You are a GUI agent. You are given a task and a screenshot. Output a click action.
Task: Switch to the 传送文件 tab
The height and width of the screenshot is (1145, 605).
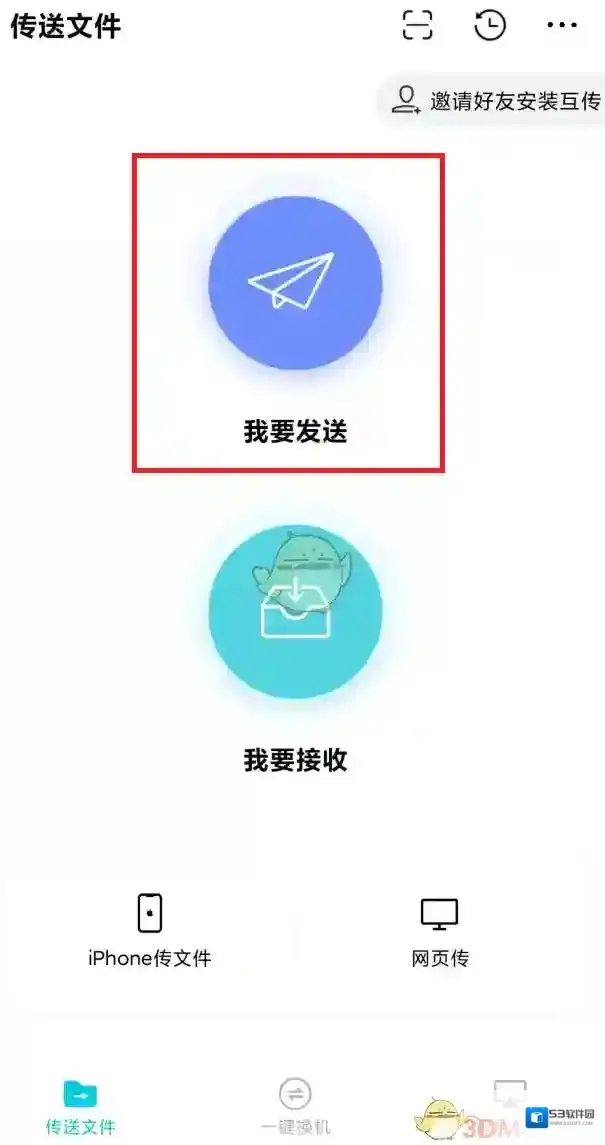click(80, 1105)
